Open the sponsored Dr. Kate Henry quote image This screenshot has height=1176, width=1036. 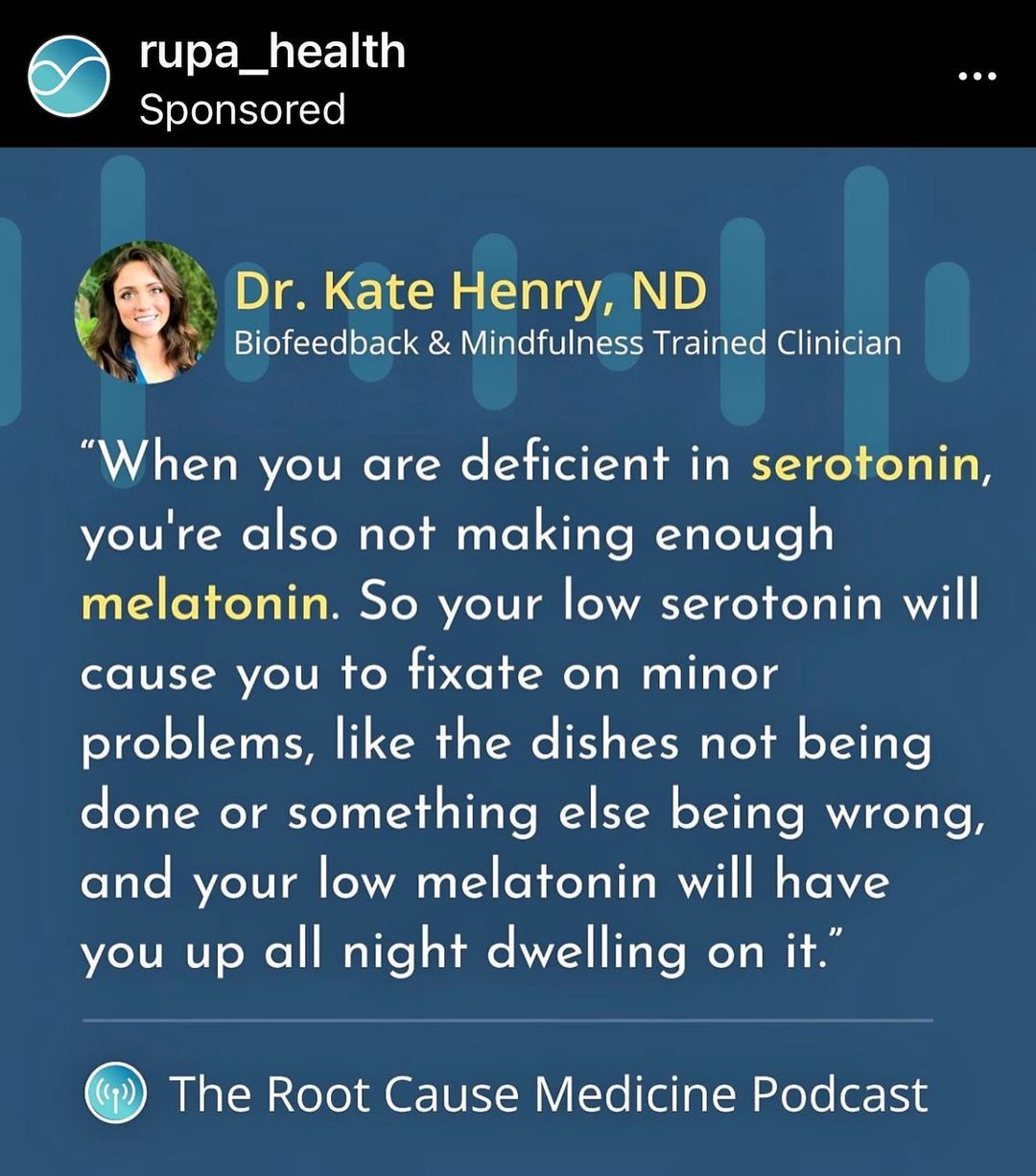518,662
